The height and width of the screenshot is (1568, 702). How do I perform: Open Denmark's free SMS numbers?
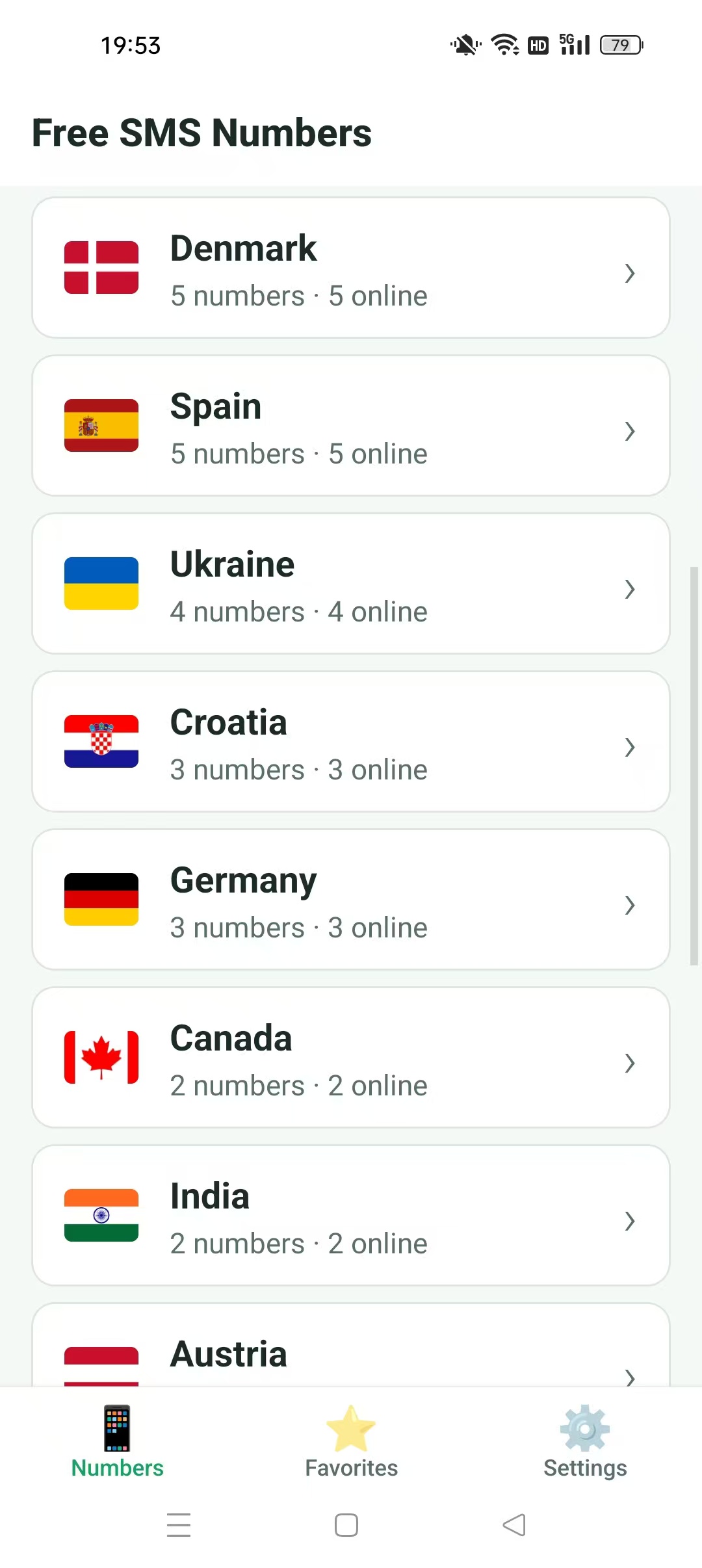click(x=351, y=268)
